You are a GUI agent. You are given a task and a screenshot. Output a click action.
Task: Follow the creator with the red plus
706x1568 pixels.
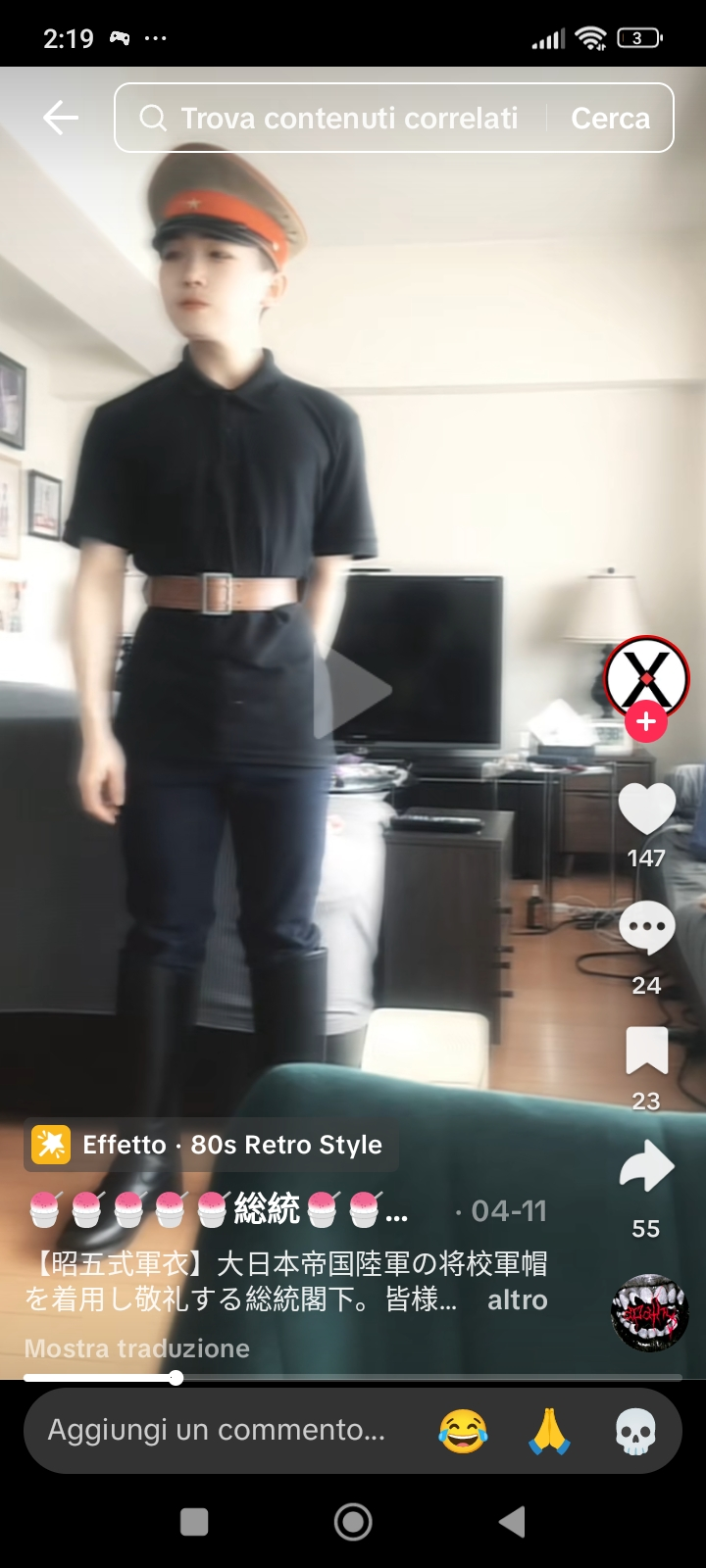tap(646, 722)
